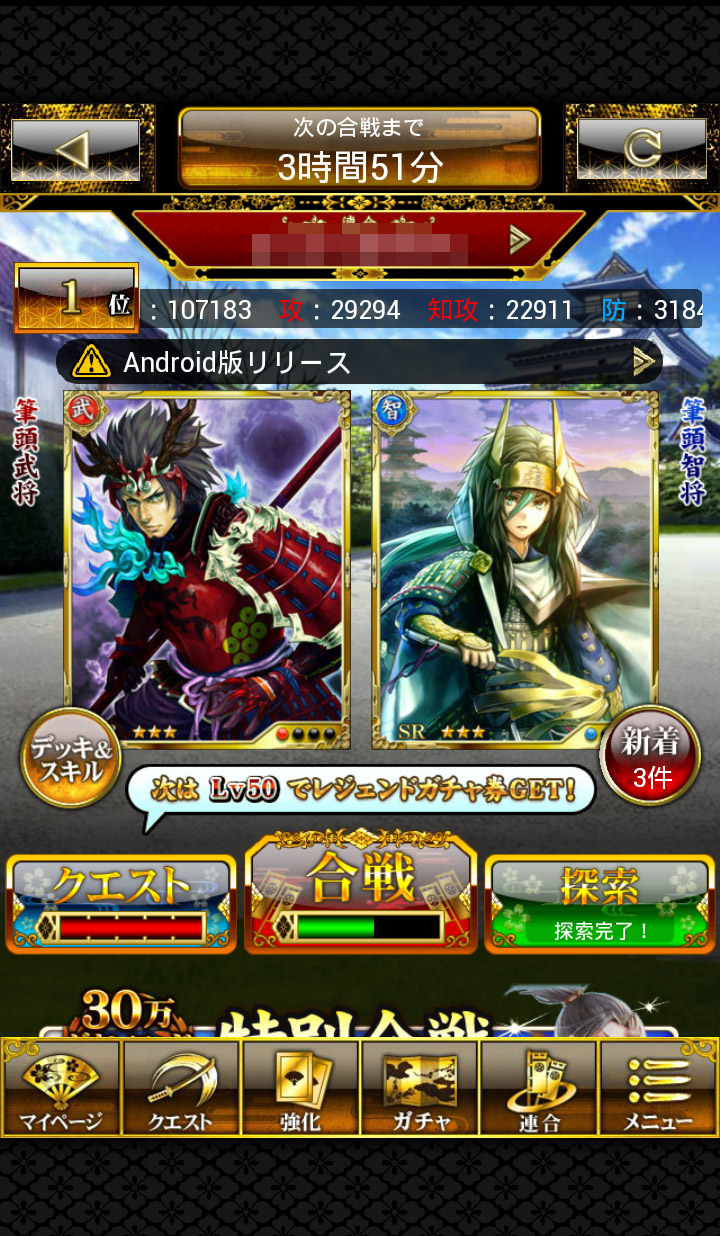This screenshot has width=720, height=1236.
Task: Start the クエスト button with red gauge
Action: pos(120,903)
